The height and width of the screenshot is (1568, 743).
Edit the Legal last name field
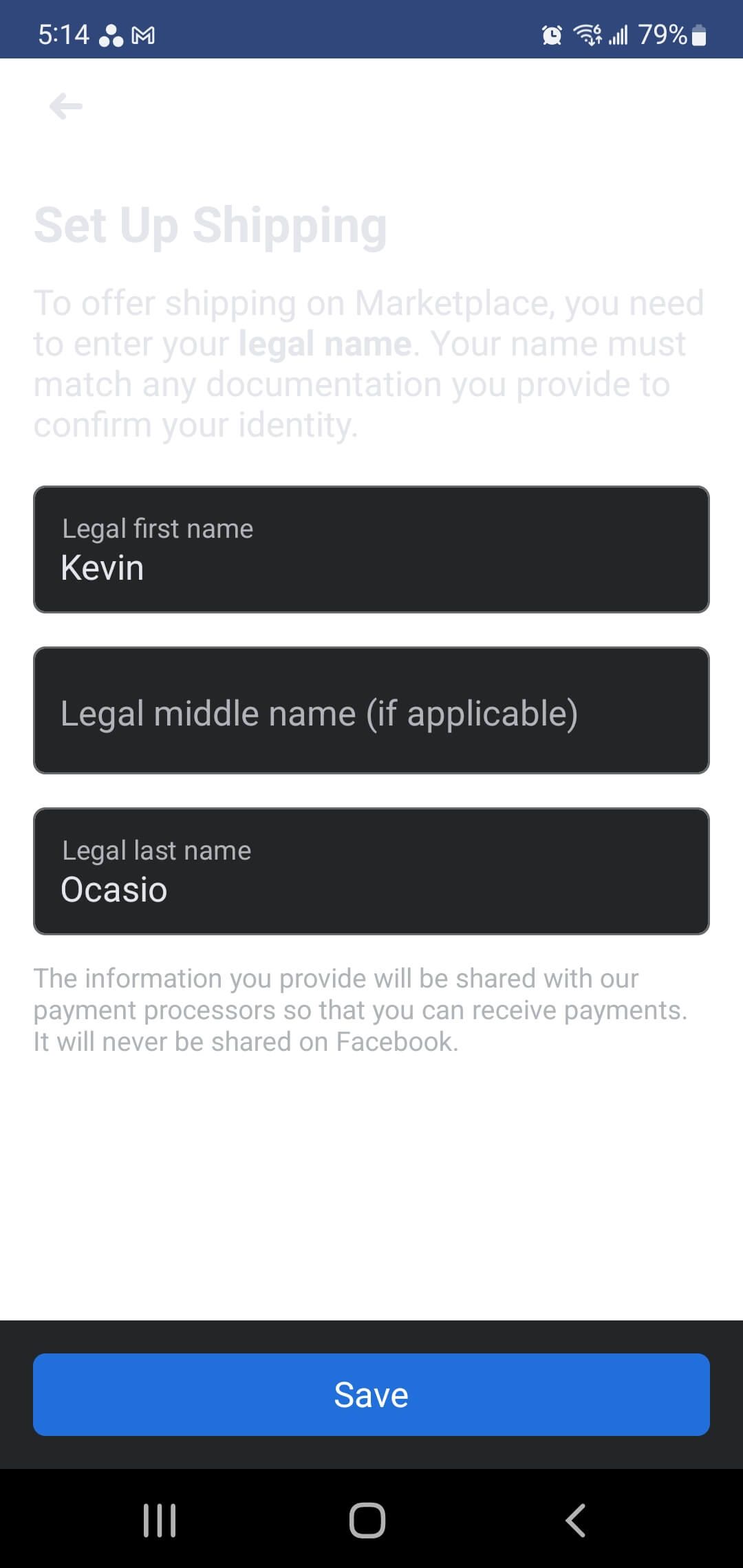pyautogui.click(x=371, y=871)
